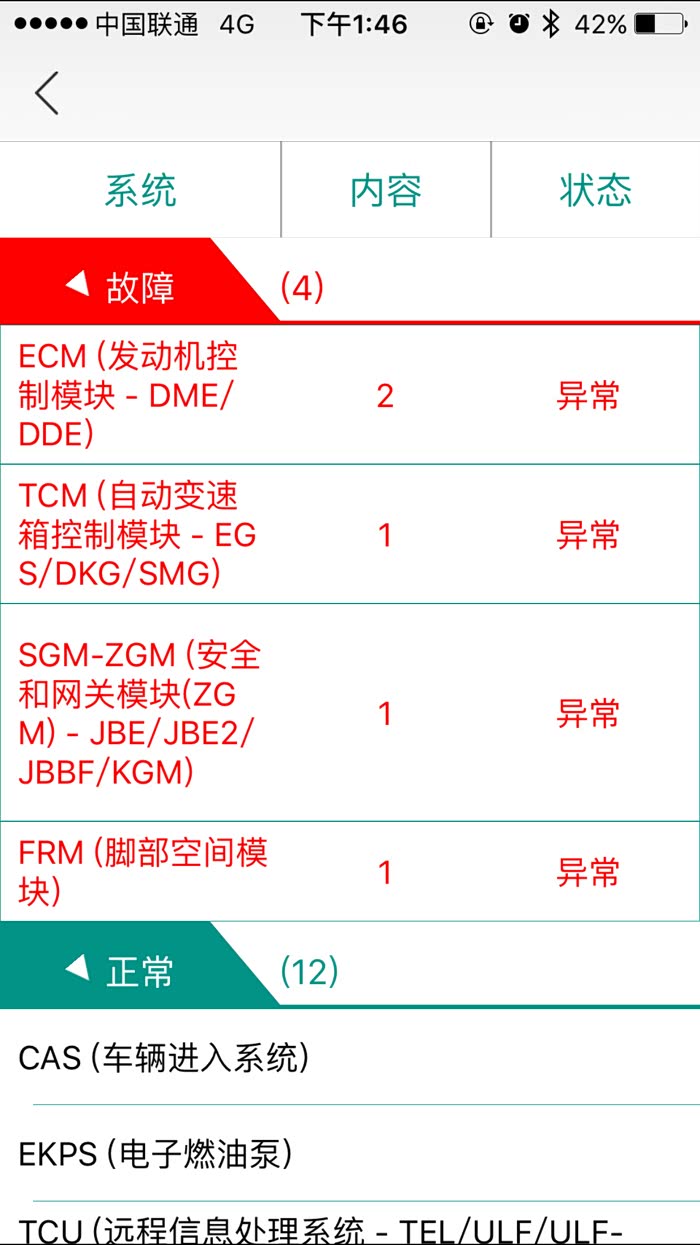
Task: Open the ECM 发动机控制模块 fault row
Action: [349, 396]
